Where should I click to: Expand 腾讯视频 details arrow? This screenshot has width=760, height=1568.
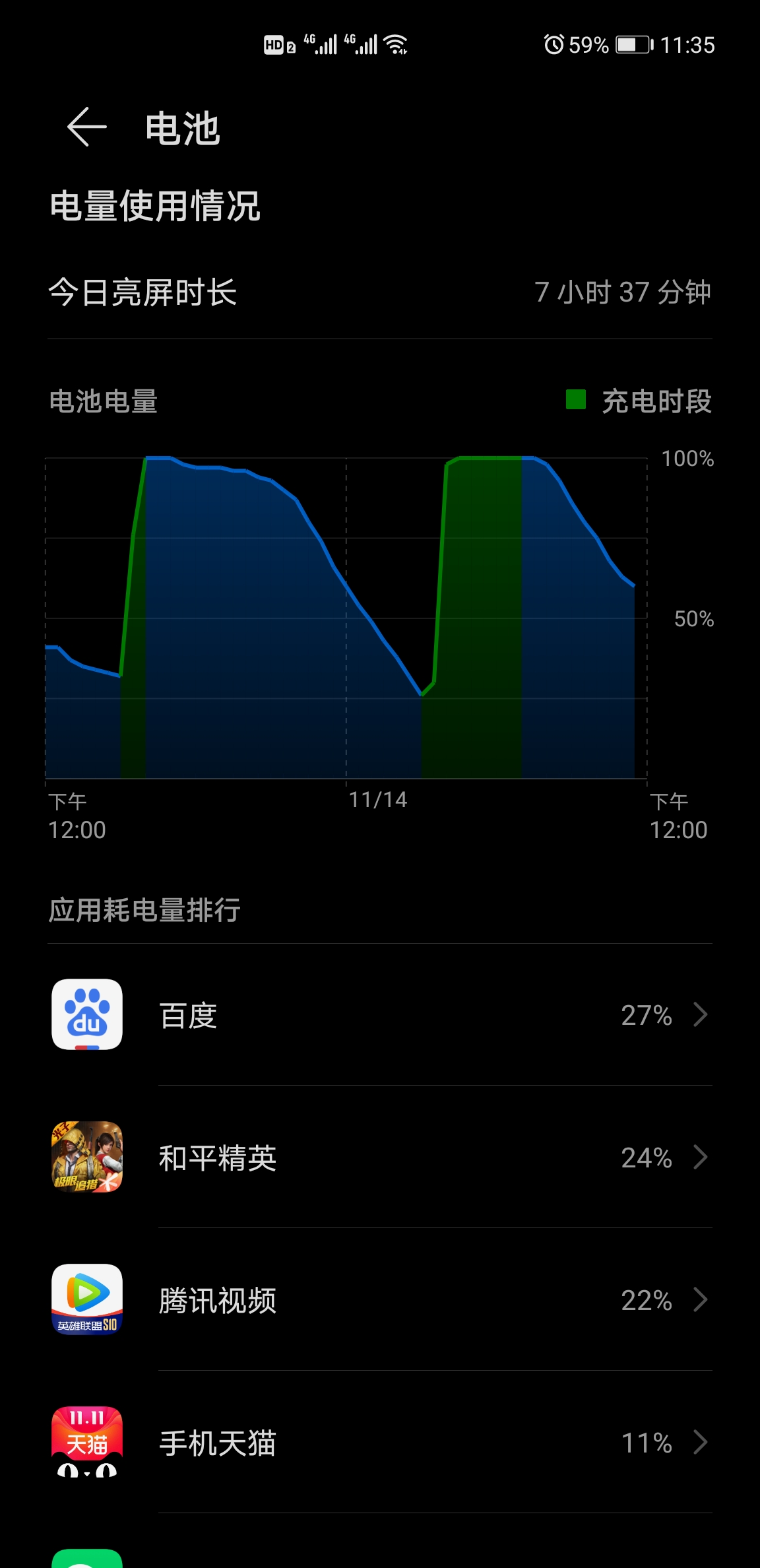[699, 1301]
